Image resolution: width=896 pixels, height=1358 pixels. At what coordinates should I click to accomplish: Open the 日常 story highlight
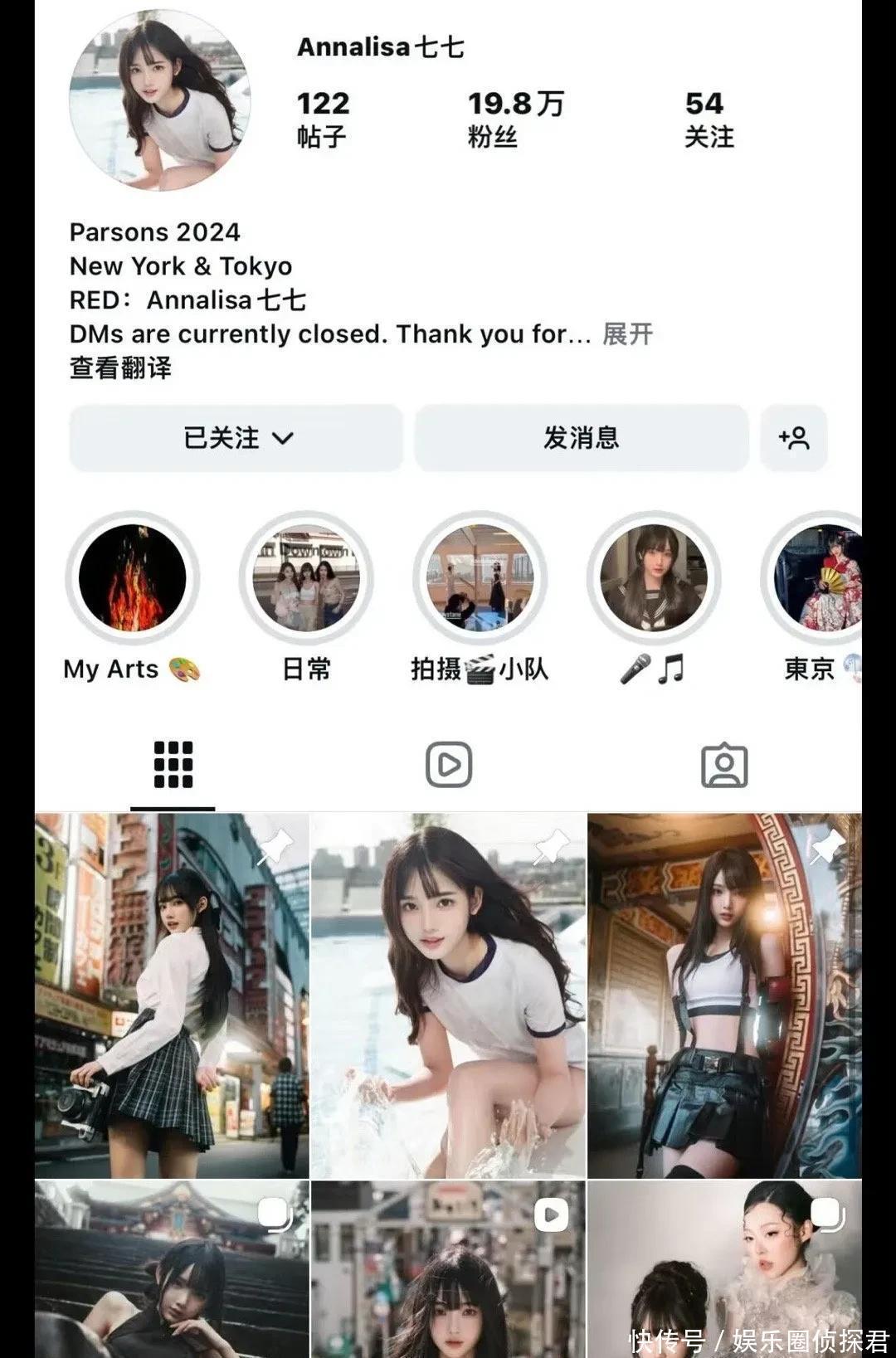[x=306, y=578]
